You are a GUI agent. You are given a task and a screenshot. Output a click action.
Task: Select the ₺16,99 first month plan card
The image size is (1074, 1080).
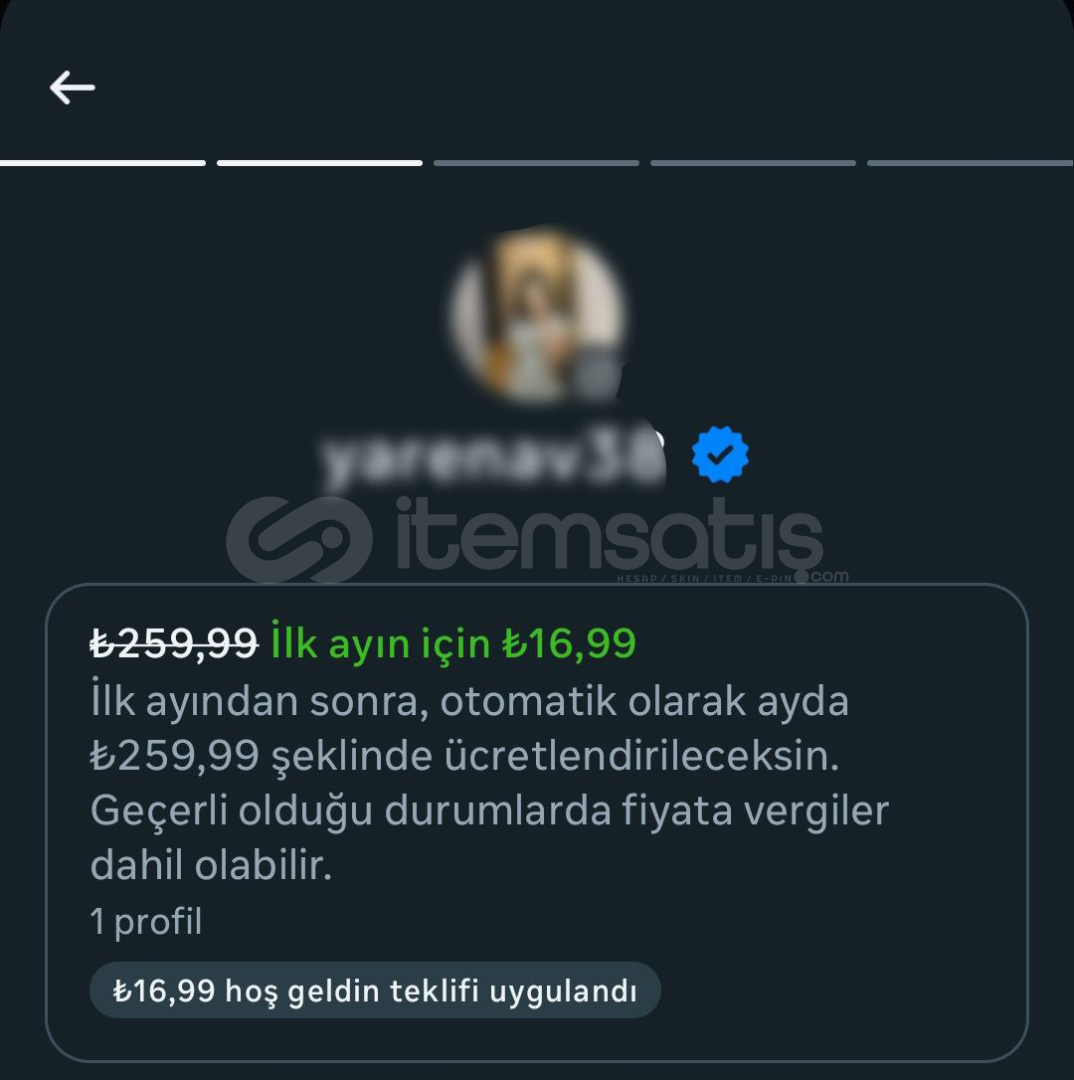pos(536,822)
